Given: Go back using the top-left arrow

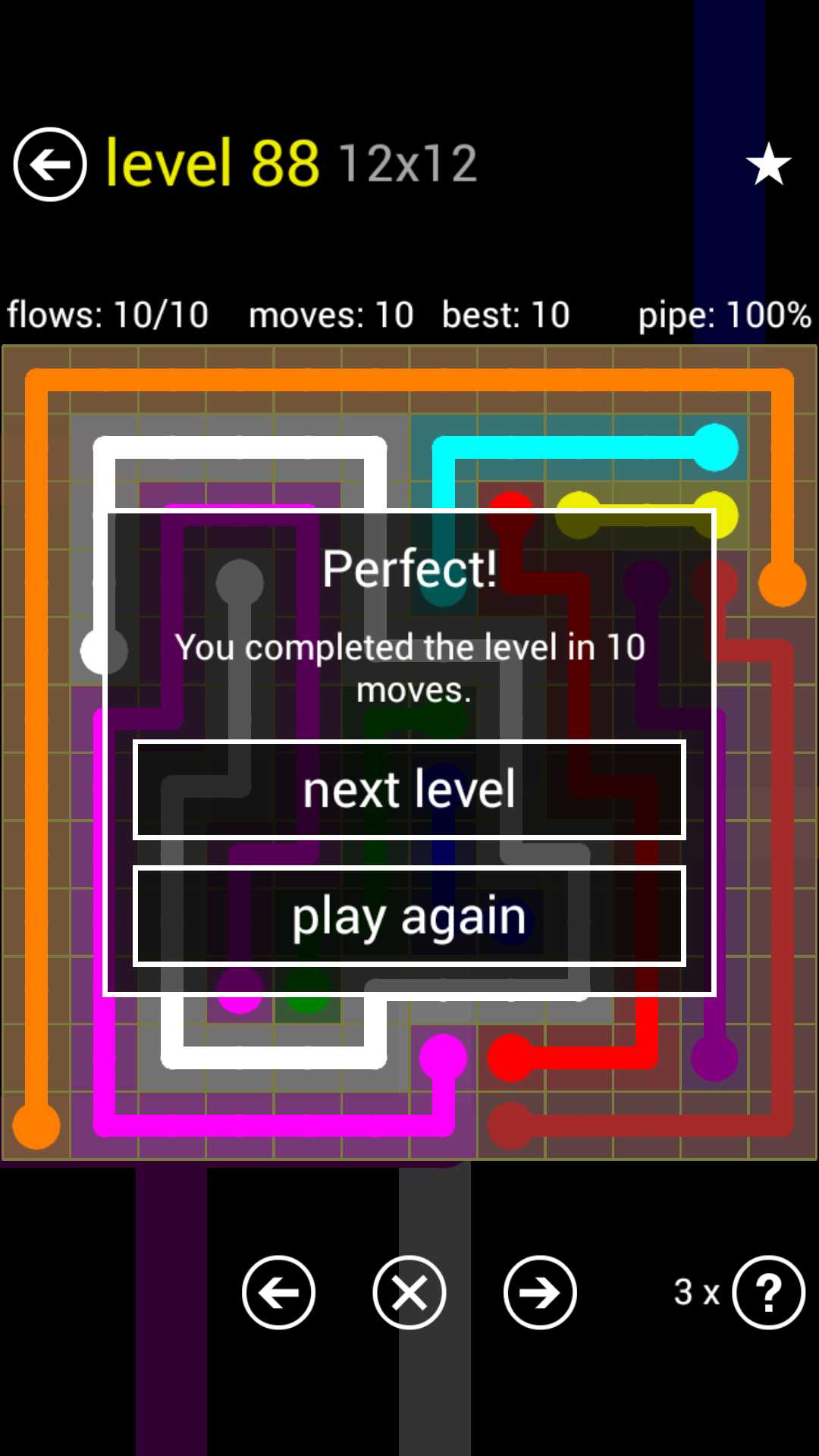Looking at the screenshot, I should click(x=50, y=164).
